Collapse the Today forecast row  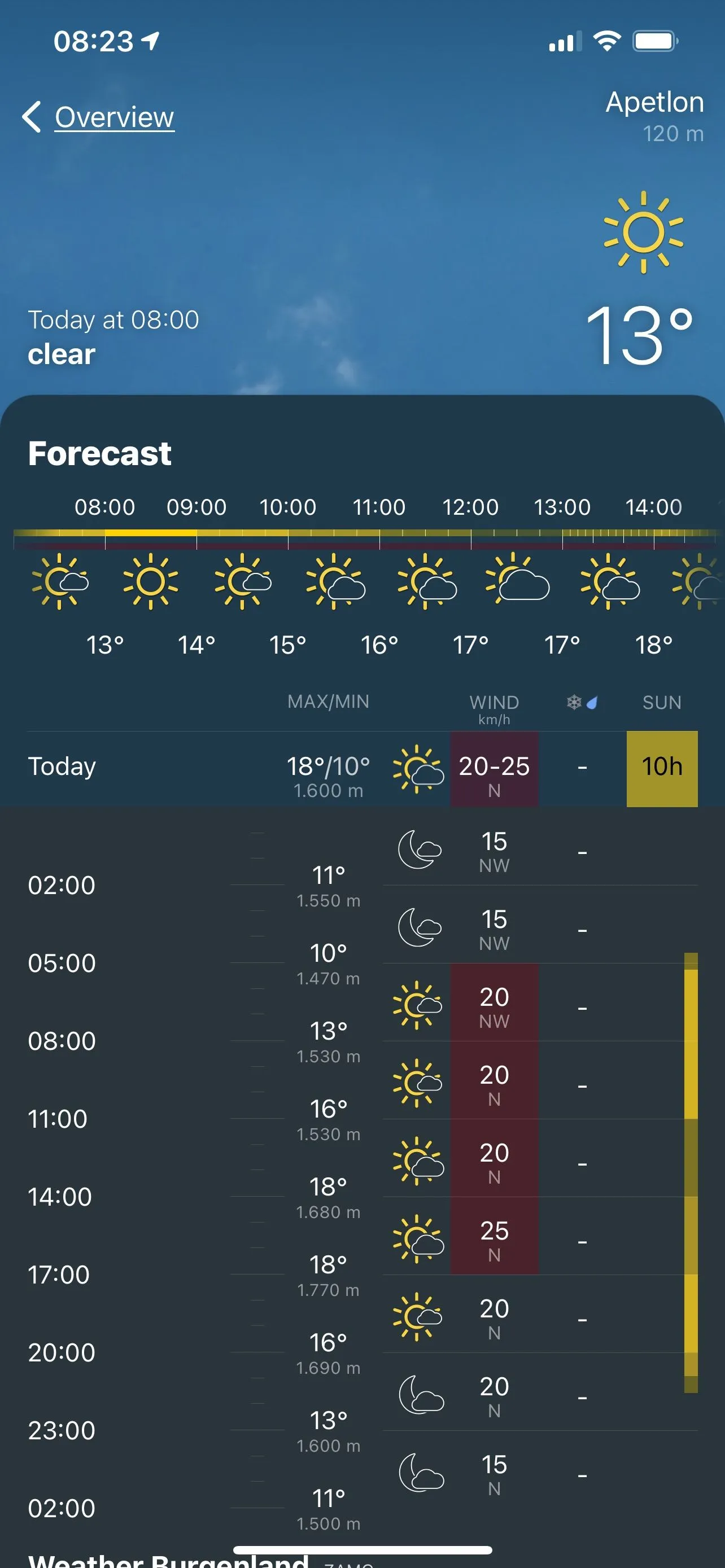(x=182, y=768)
